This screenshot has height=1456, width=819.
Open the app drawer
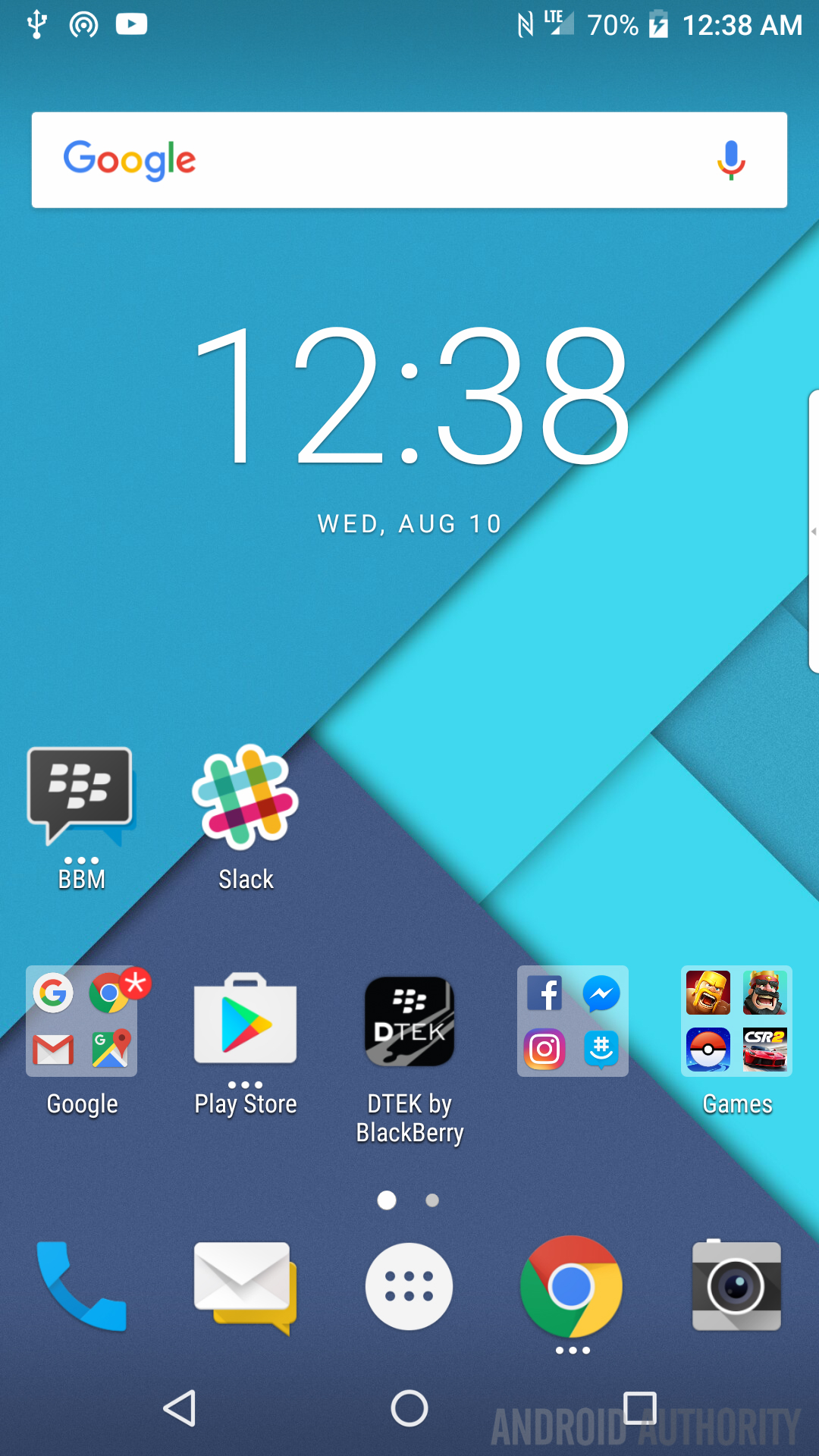click(409, 1286)
